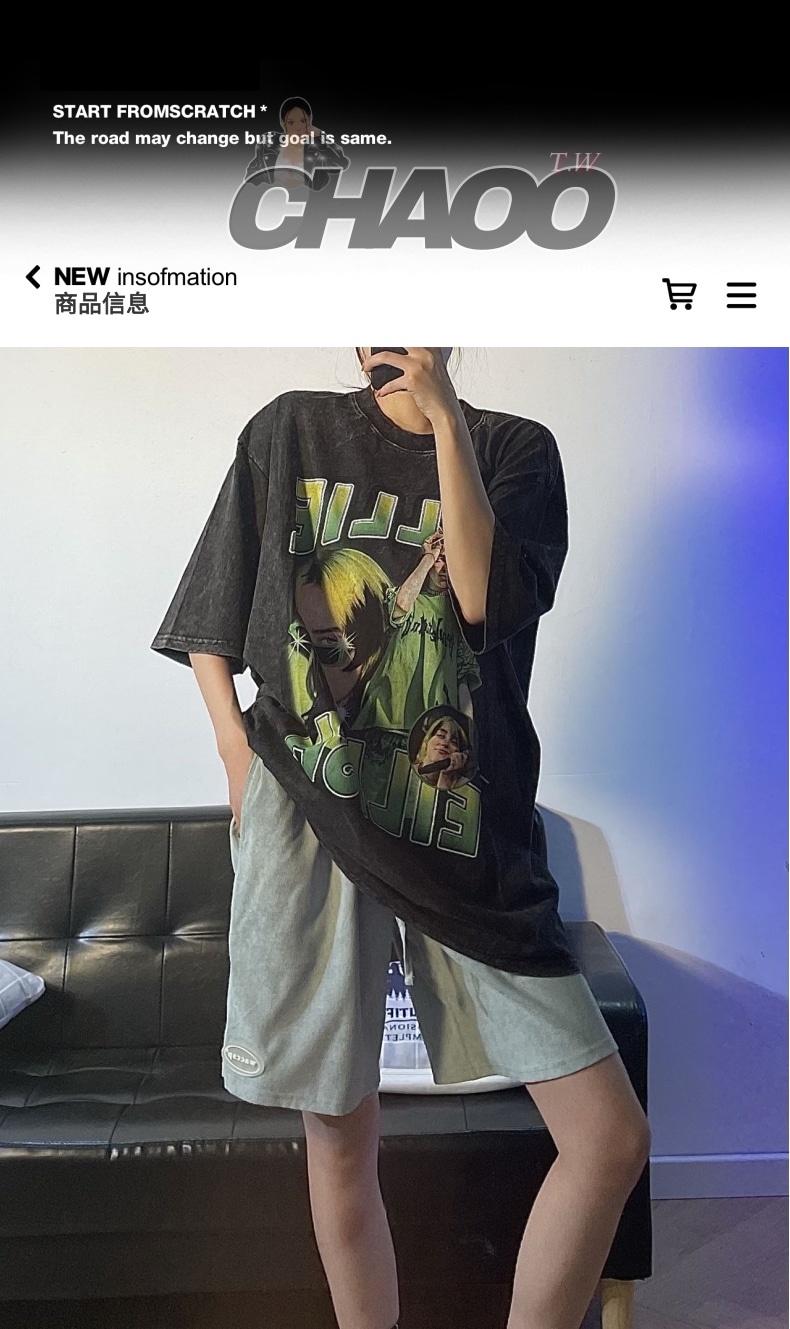The image size is (790, 1329).
Task: Expand the site menu via hamburger lines
Action: tap(742, 295)
